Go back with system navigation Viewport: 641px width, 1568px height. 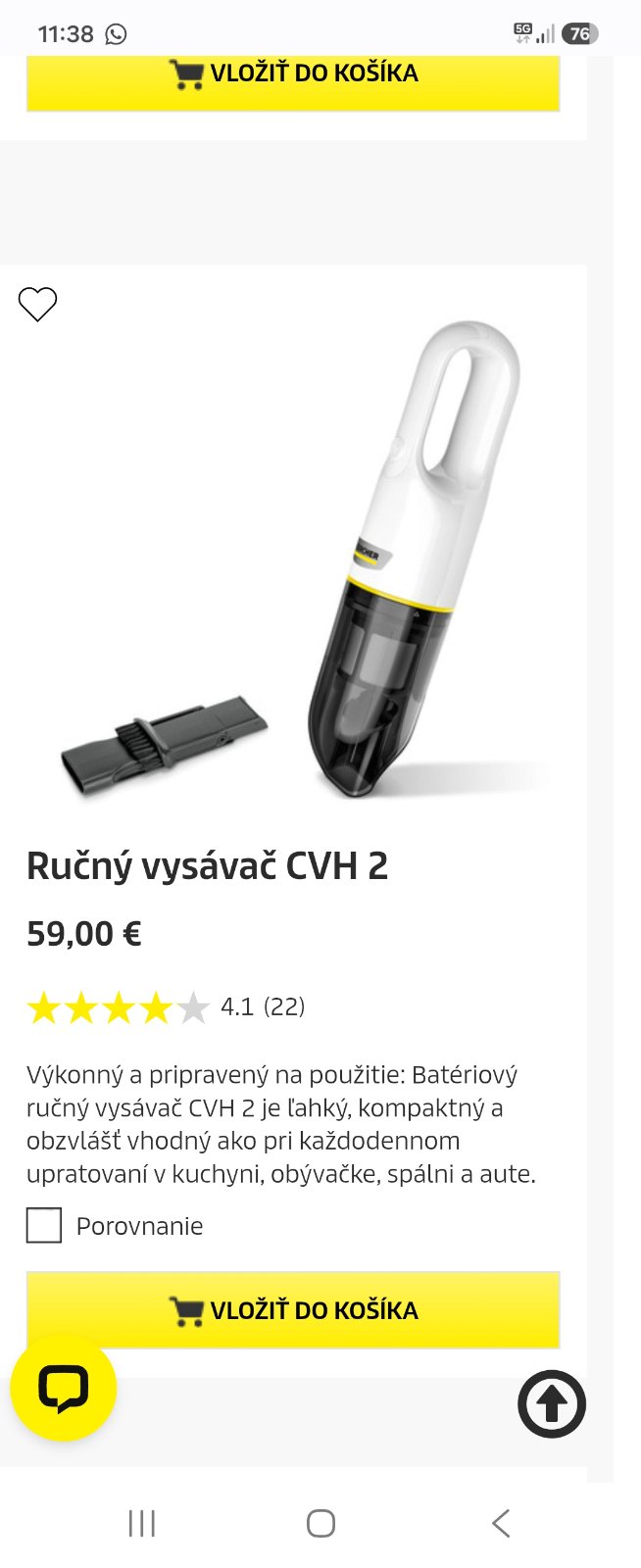click(x=501, y=1523)
